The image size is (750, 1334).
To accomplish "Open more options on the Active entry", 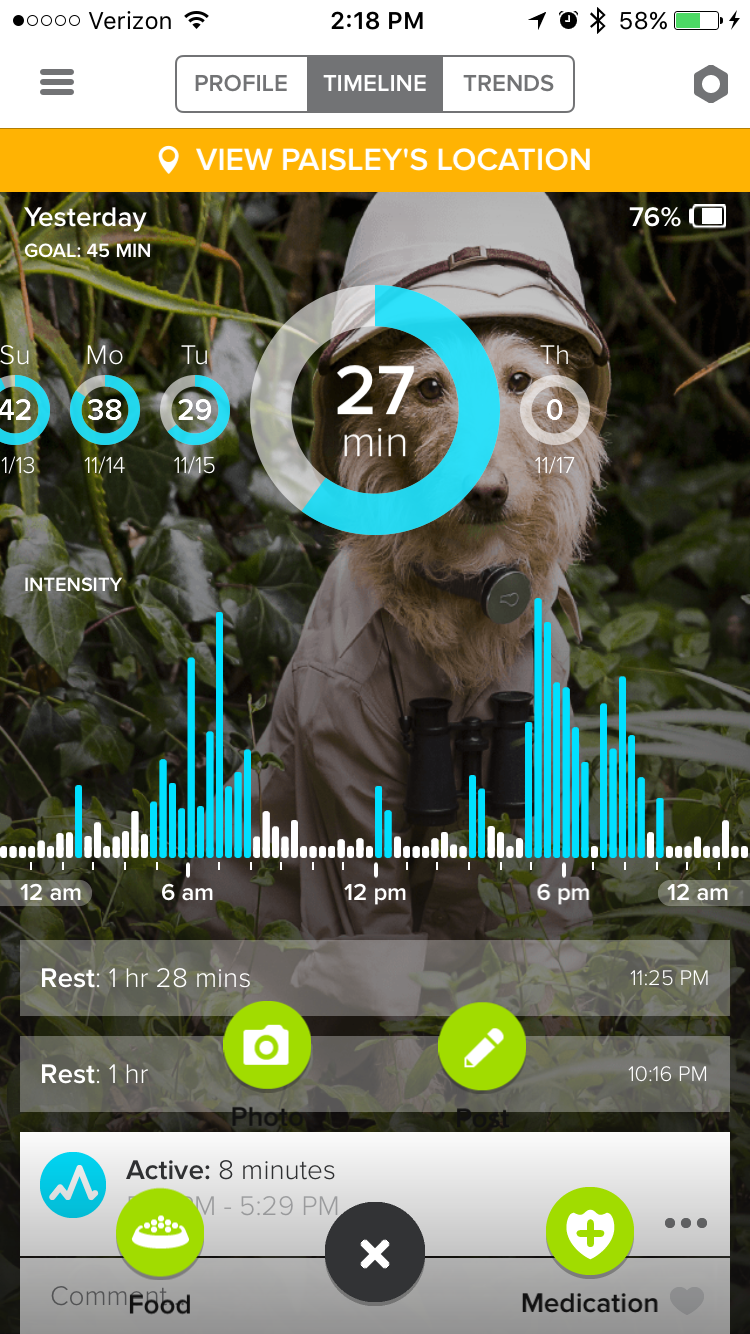I will [686, 1223].
